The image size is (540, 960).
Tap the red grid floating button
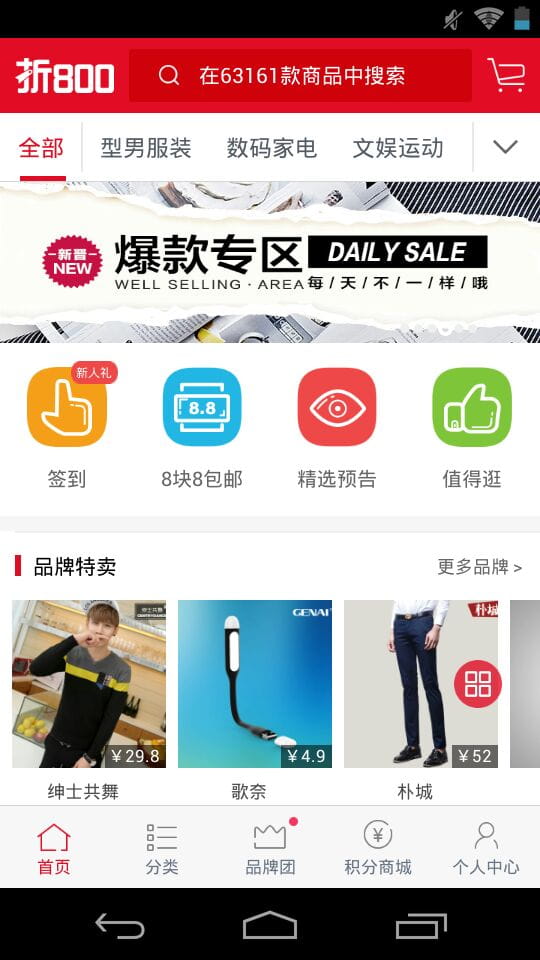pyautogui.click(x=478, y=684)
